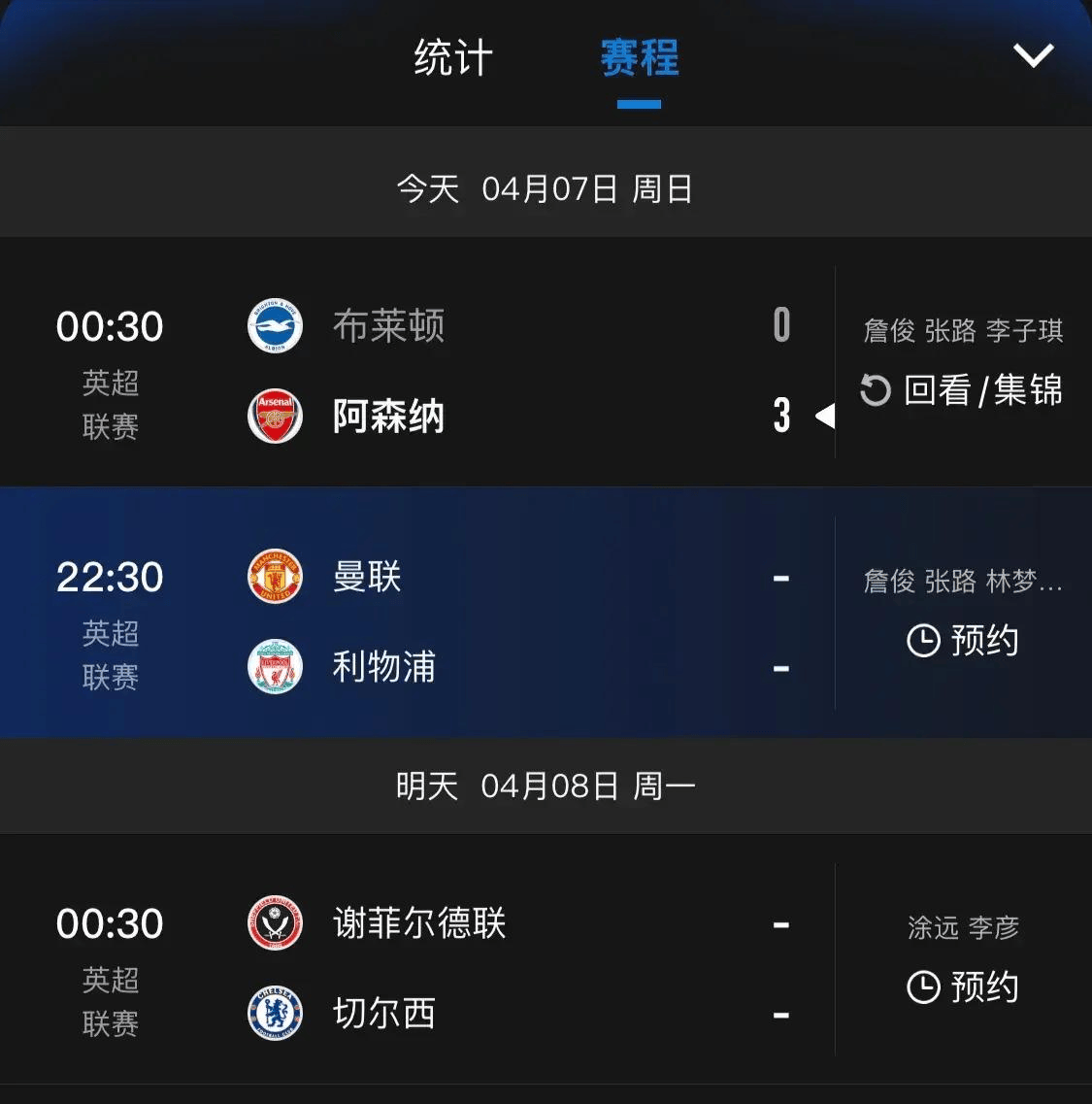This screenshot has width=1092, height=1104.
Task: Click the Sheffield United crest icon
Action: [x=275, y=924]
